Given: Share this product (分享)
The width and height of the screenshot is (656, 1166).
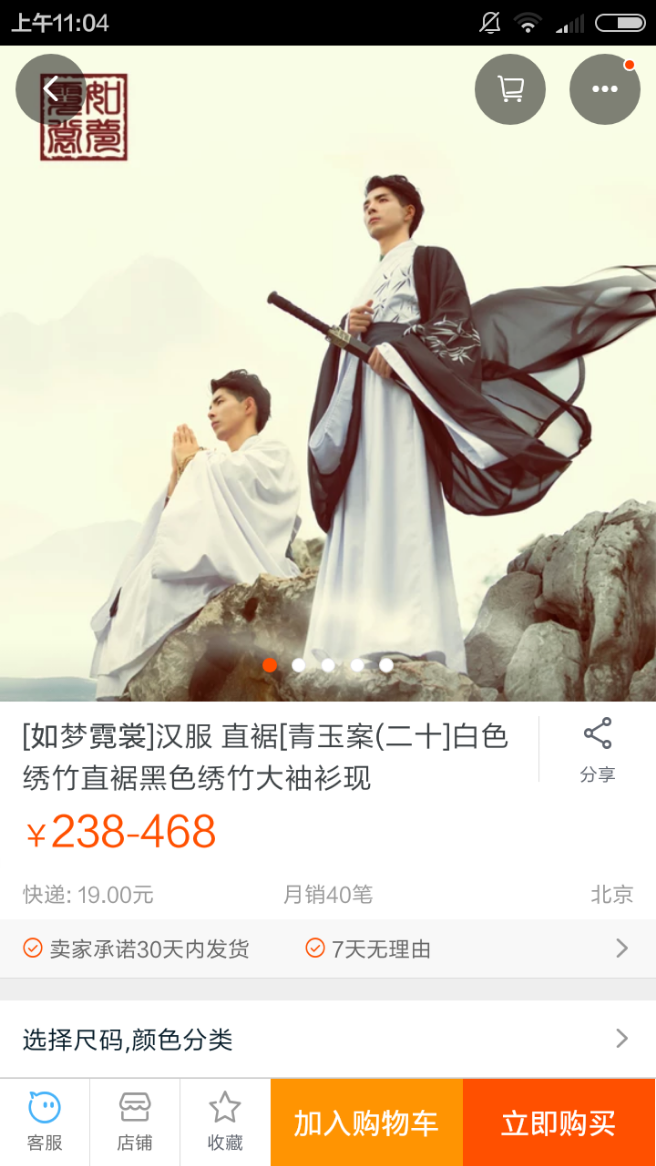Looking at the screenshot, I should pyautogui.click(x=597, y=749).
